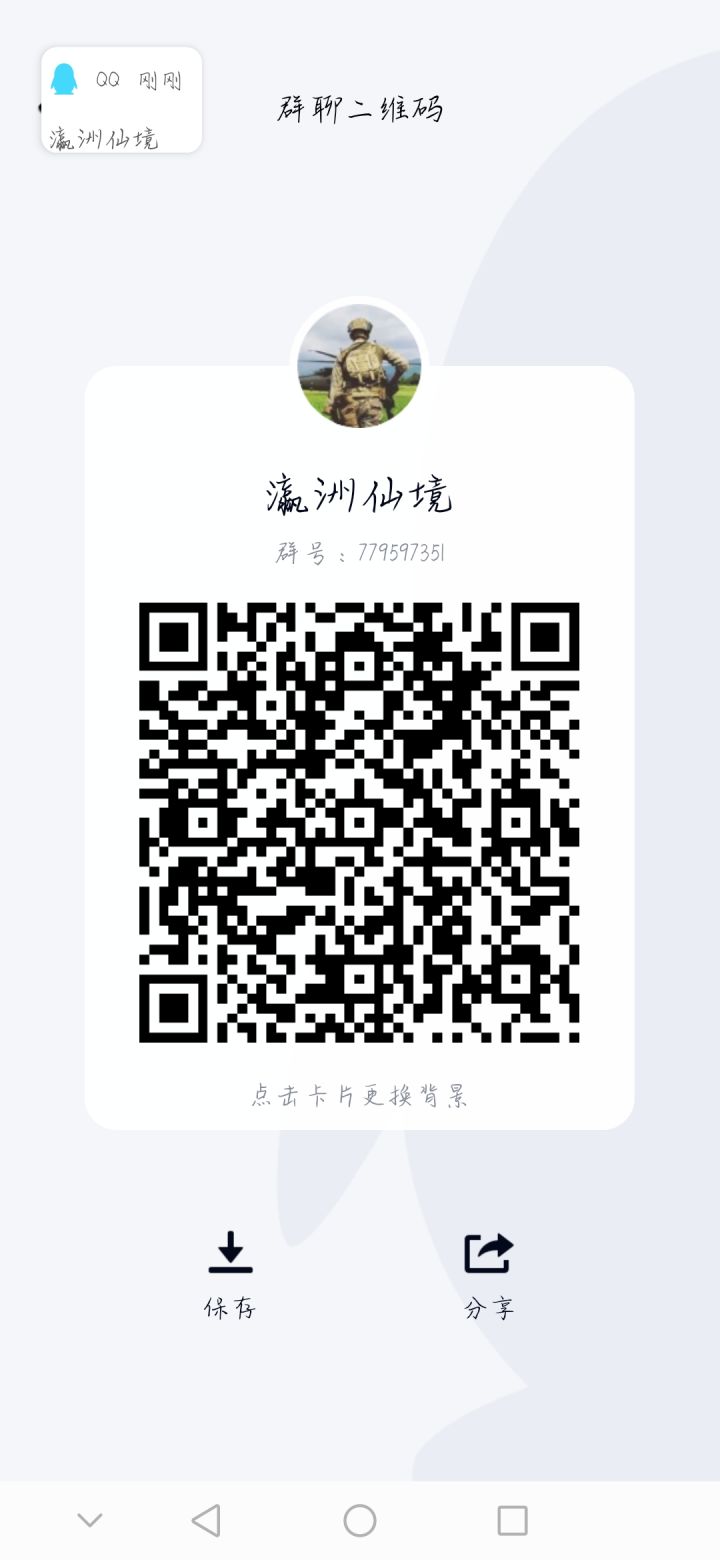Expand the QQ notification banner

(120, 100)
